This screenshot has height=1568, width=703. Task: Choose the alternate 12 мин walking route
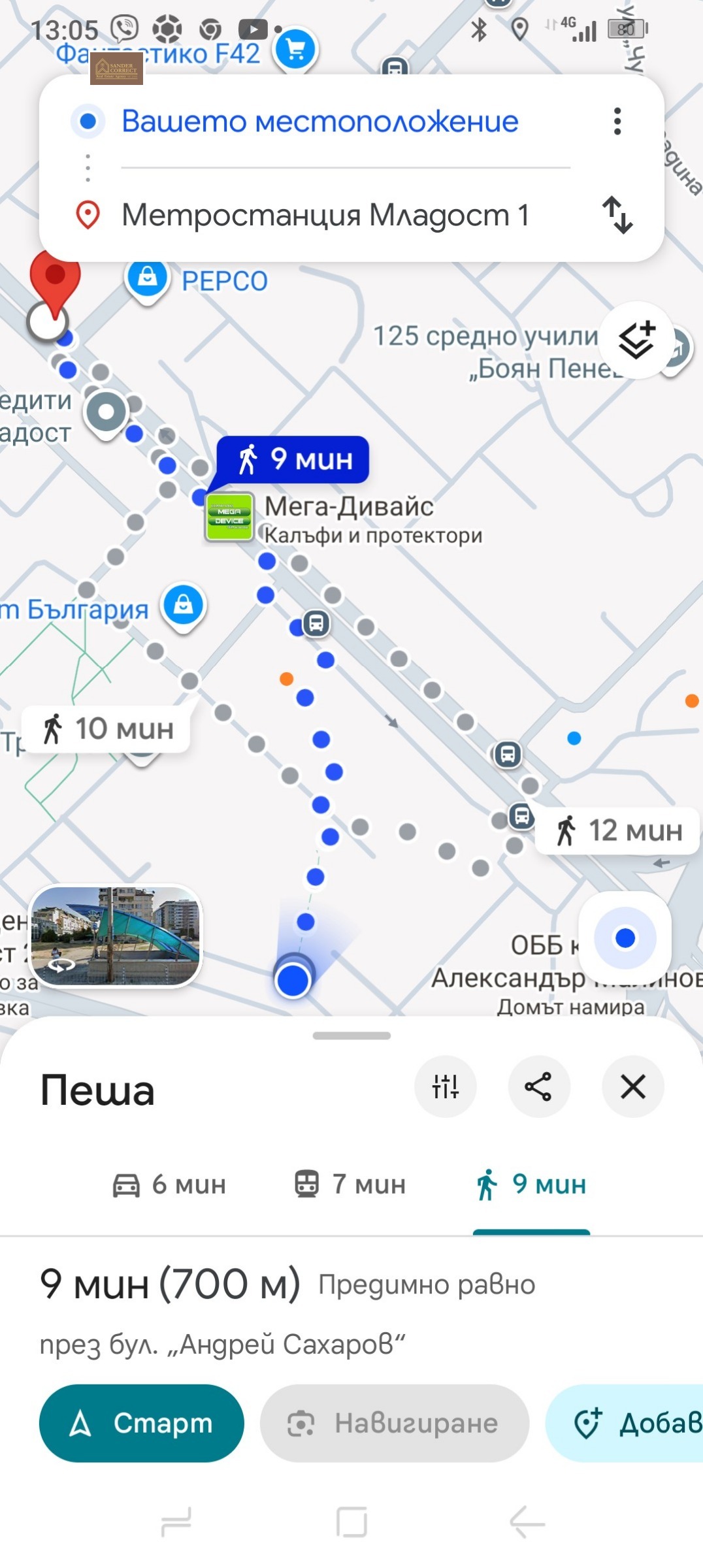pos(617,831)
